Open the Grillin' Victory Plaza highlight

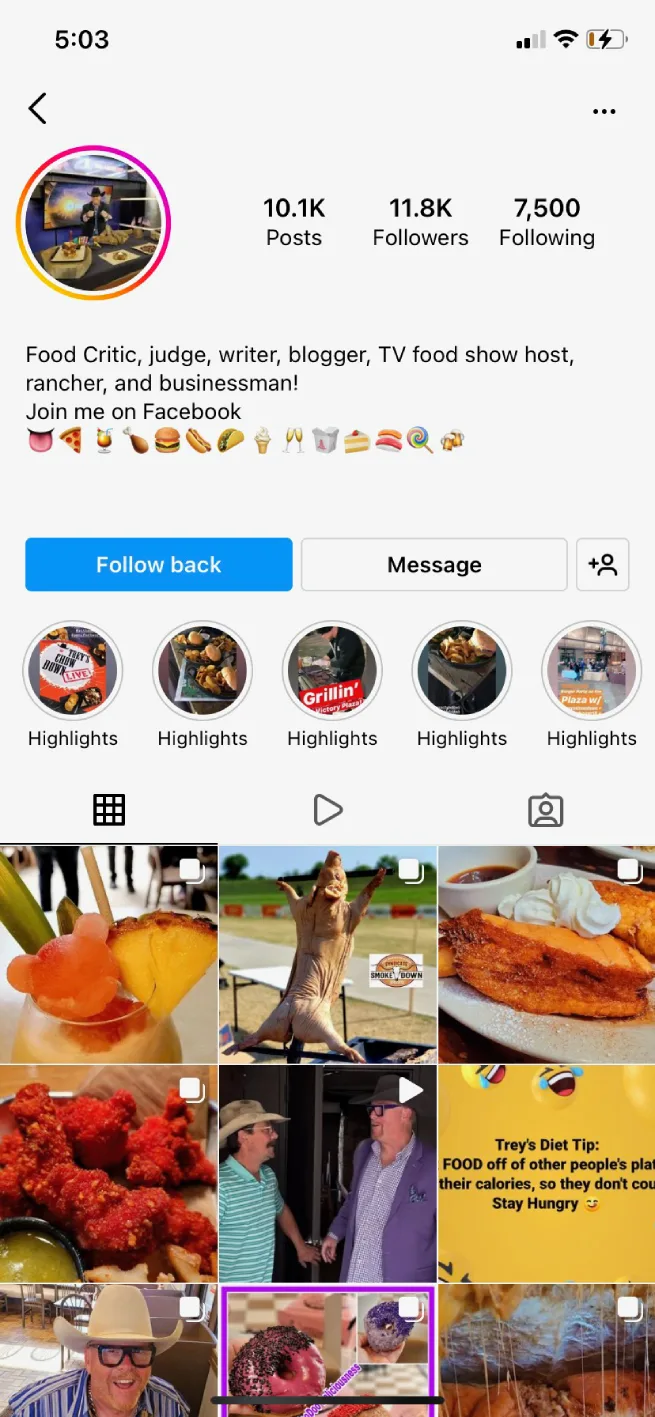(x=332, y=671)
